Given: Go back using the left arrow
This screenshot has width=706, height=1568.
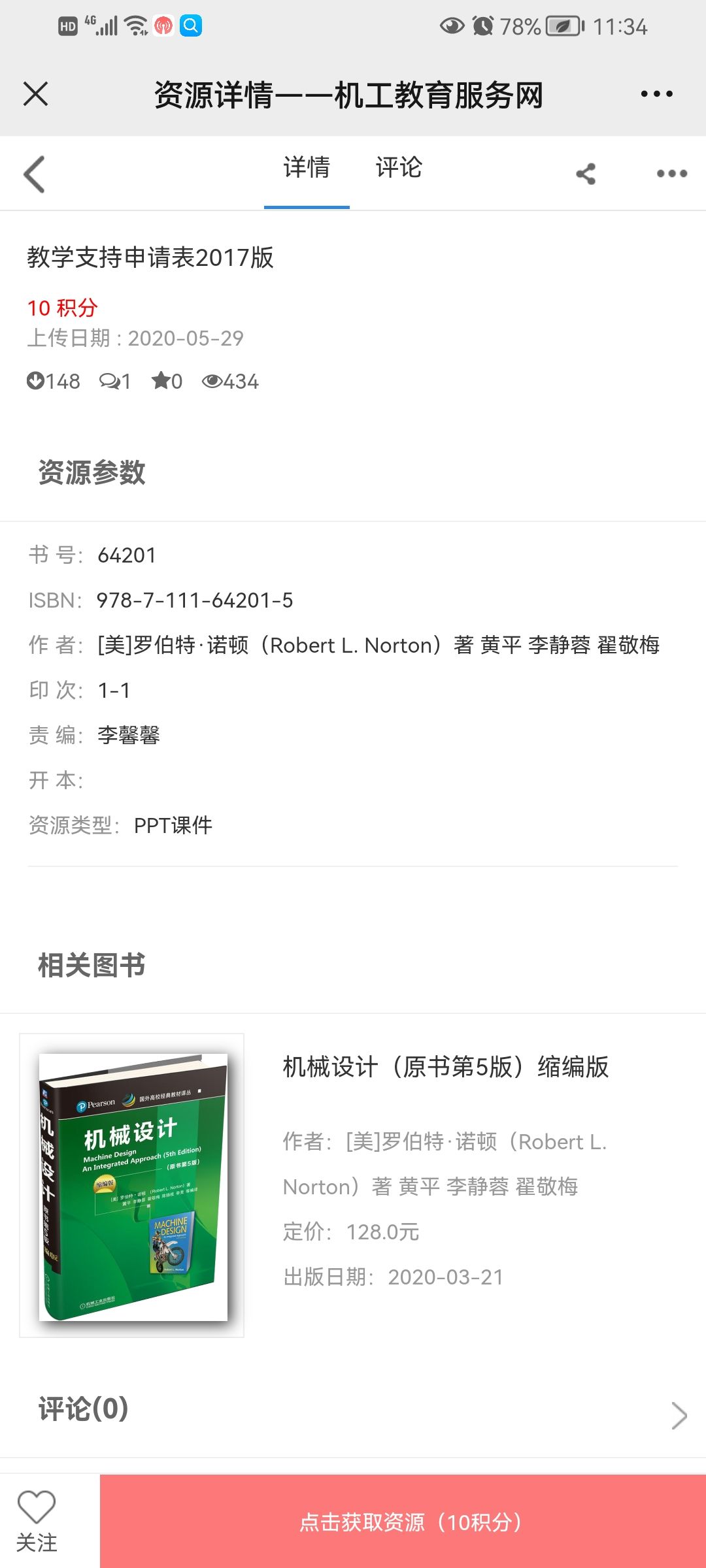Looking at the screenshot, I should tap(34, 174).
